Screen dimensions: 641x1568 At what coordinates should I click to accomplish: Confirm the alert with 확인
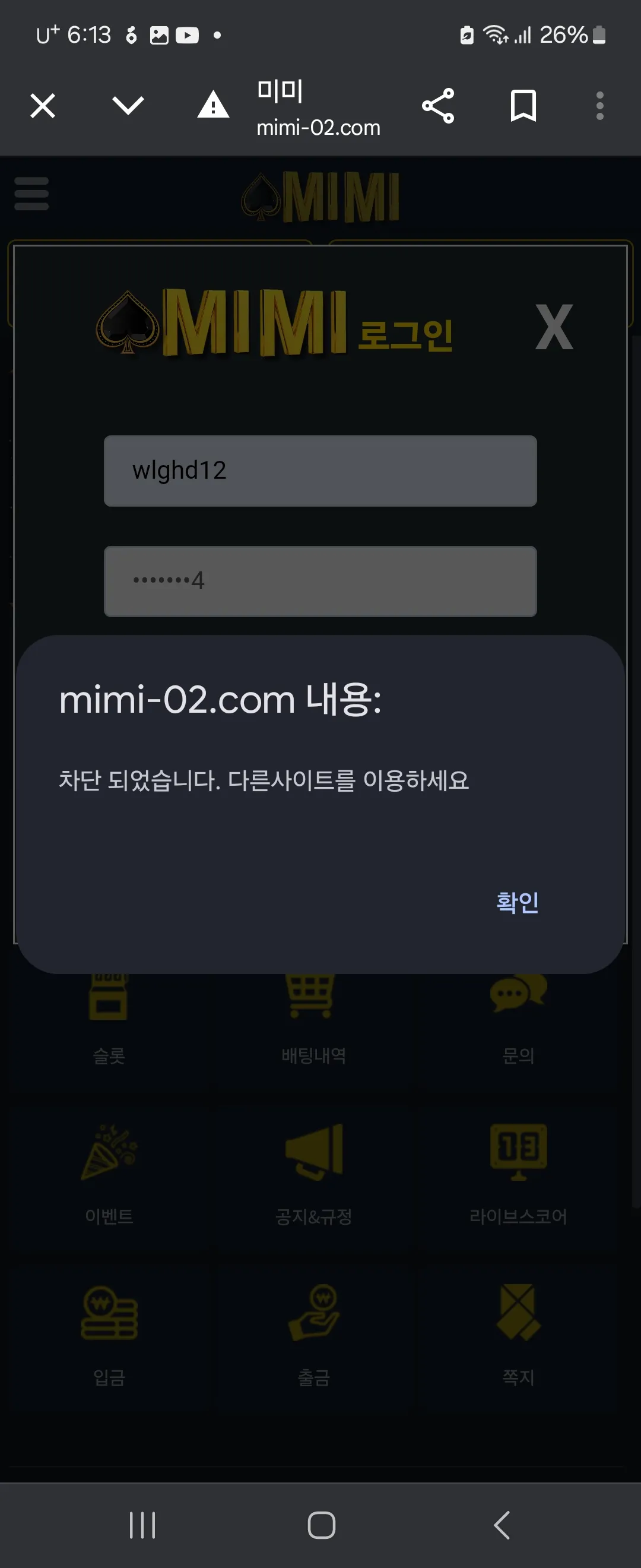(x=517, y=902)
